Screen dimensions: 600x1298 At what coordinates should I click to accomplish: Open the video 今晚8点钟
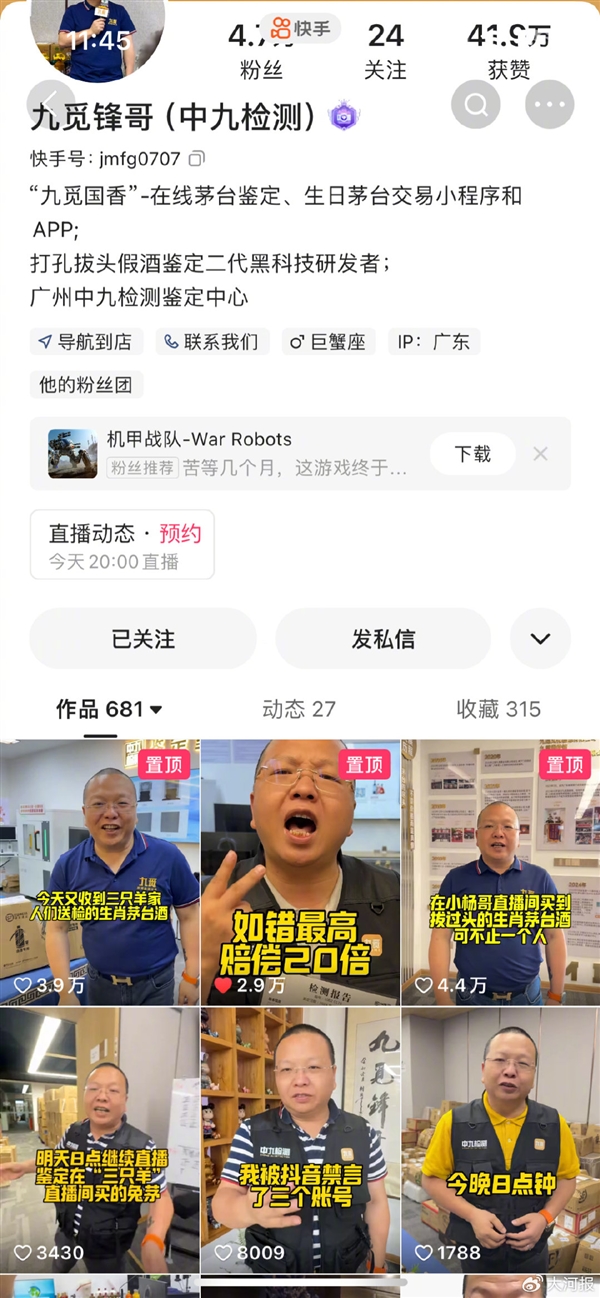tap(500, 1140)
